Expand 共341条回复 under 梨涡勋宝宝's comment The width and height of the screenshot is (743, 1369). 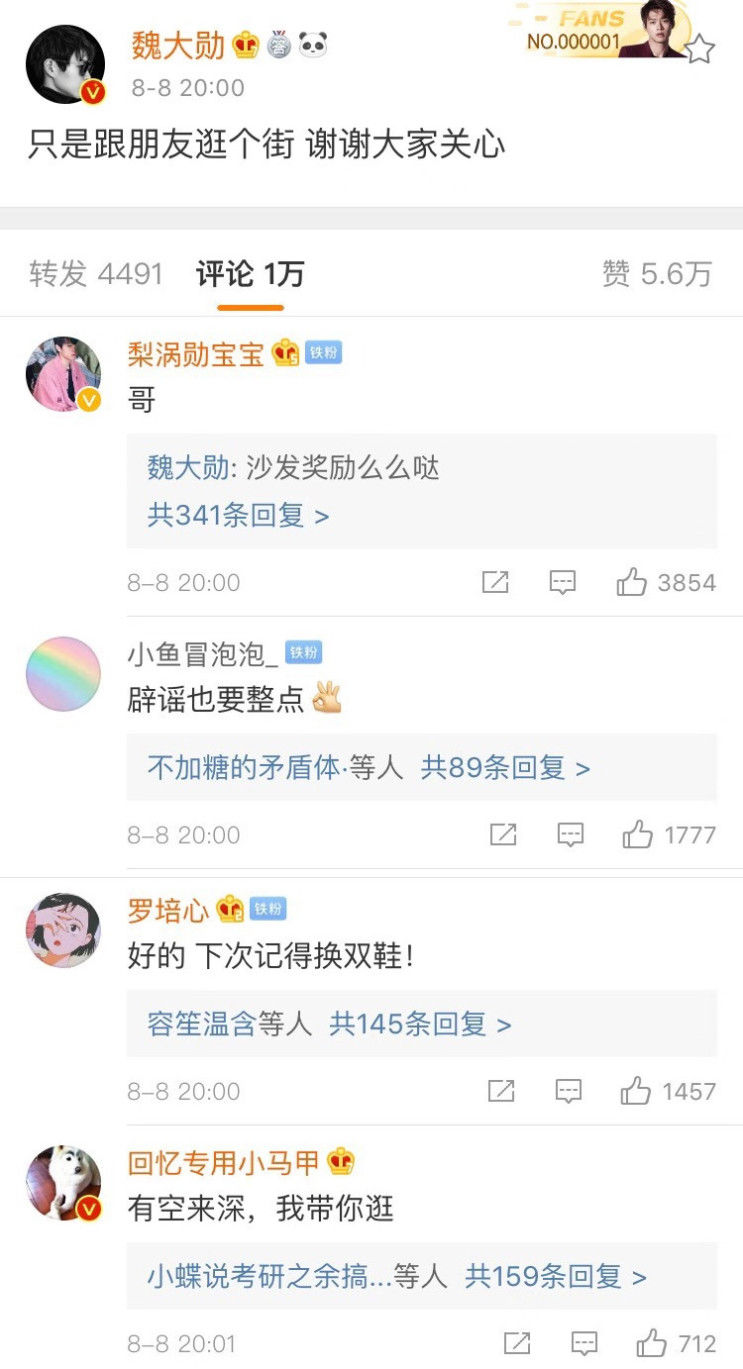click(238, 516)
